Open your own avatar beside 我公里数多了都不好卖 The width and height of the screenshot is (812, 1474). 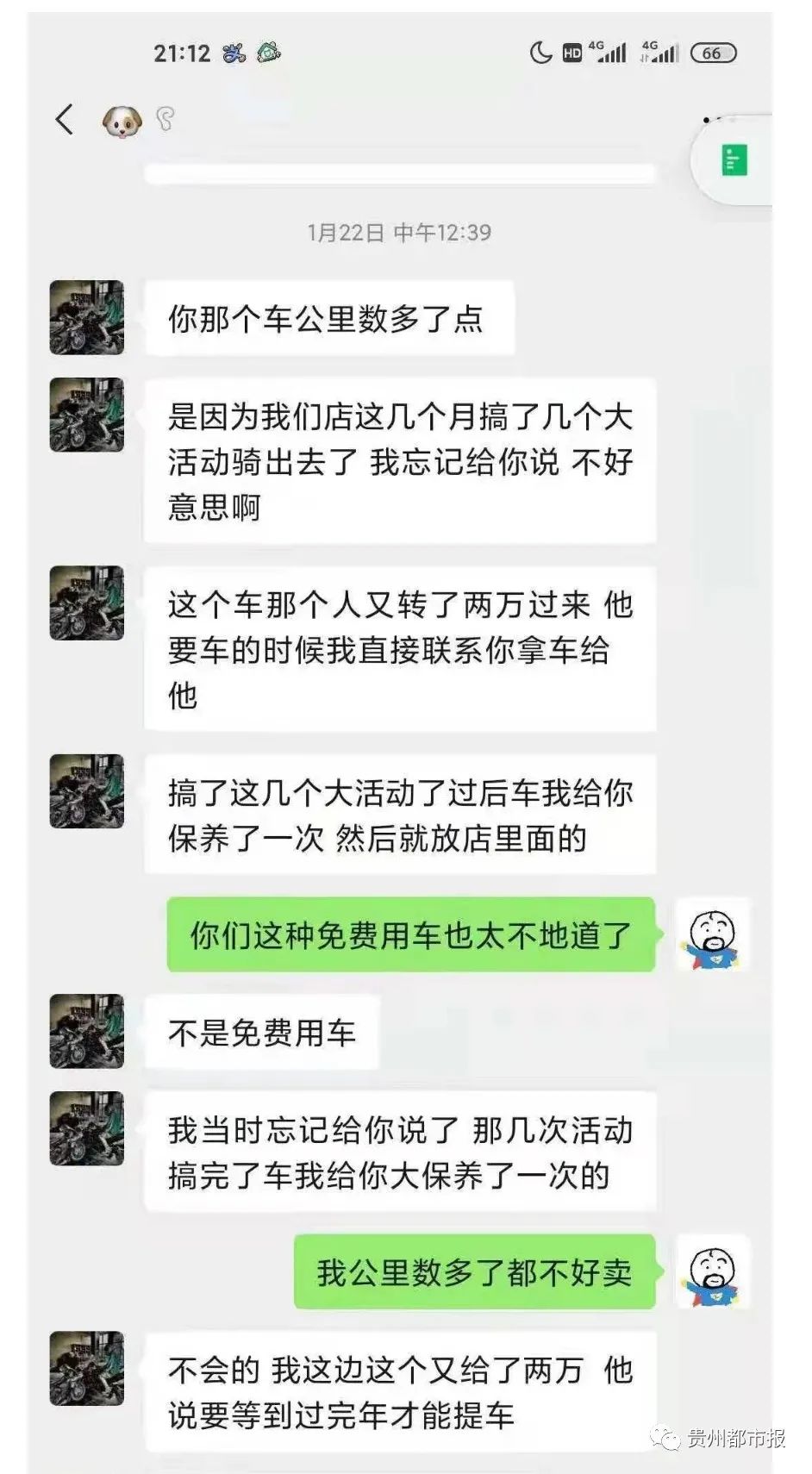[x=712, y=1271]
